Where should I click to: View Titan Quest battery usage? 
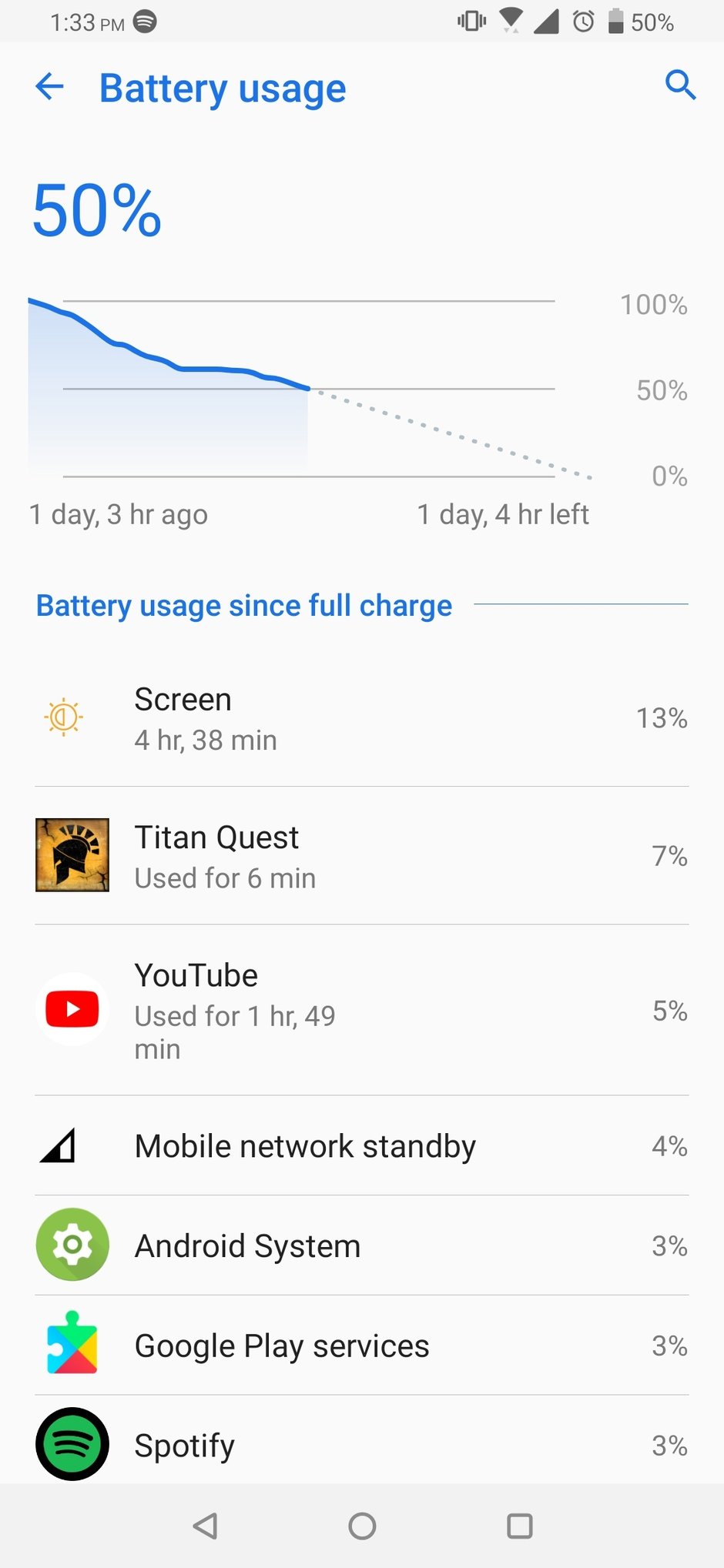[361, 856]
